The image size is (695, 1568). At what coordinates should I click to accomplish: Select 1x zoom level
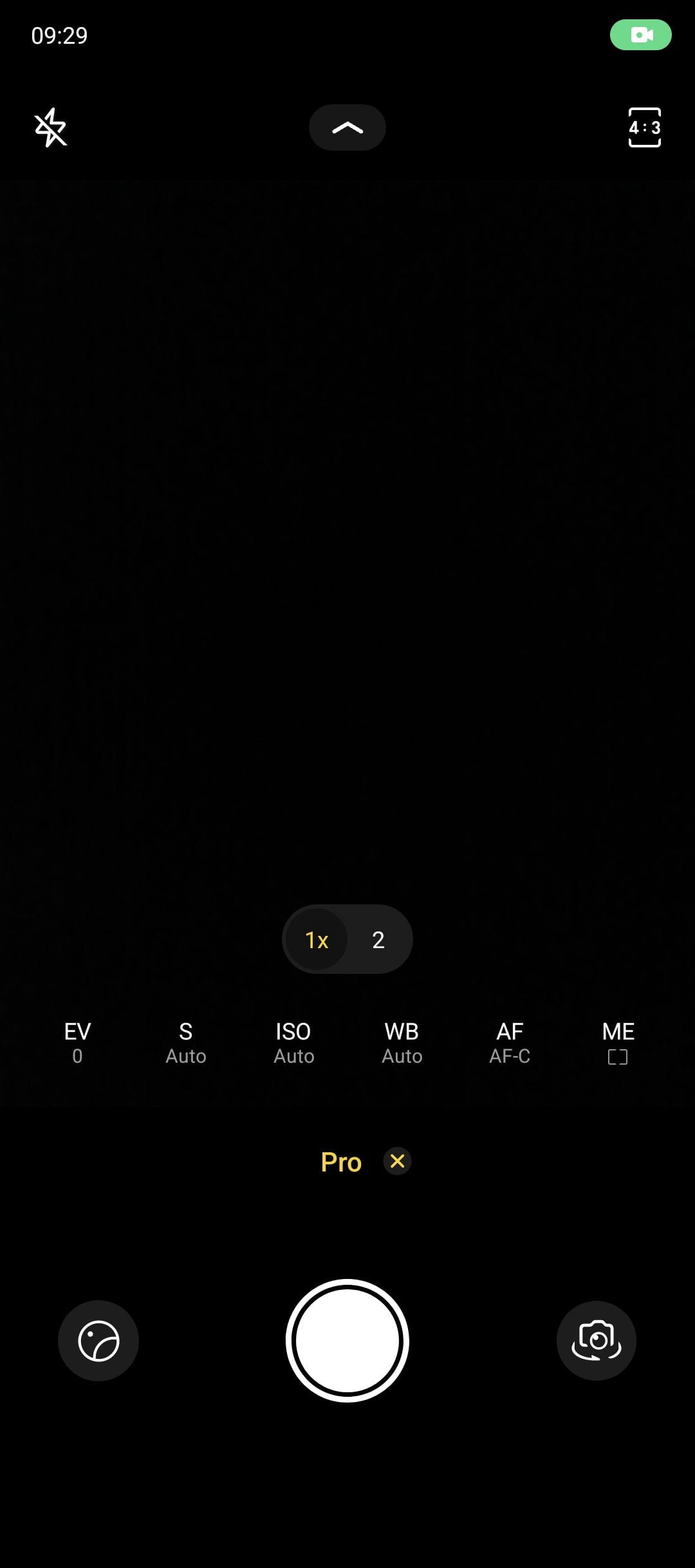pyautogui.click(x=317, y=940)
